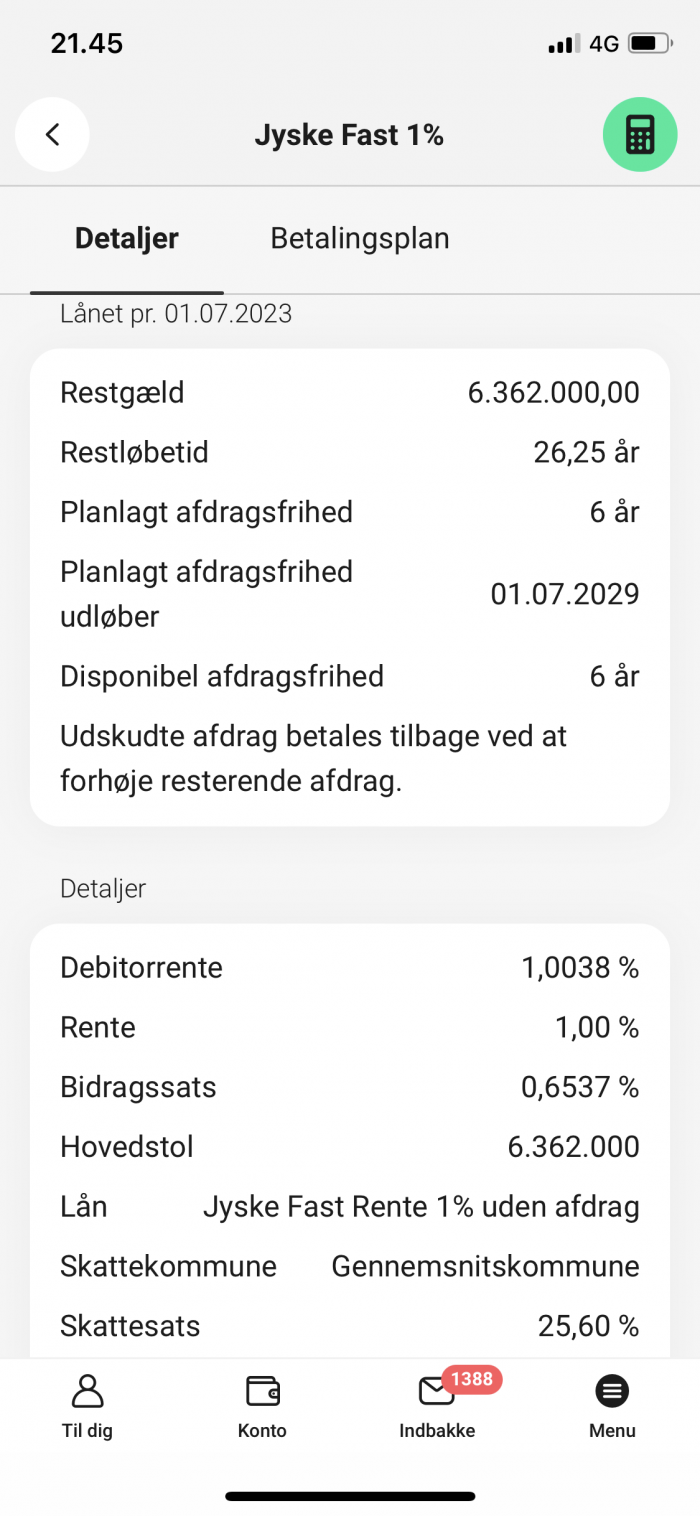Image resolution: width=700 pixels, height=1516 pixels.
Task: Open the green calculator button
Action: (640, 135)
